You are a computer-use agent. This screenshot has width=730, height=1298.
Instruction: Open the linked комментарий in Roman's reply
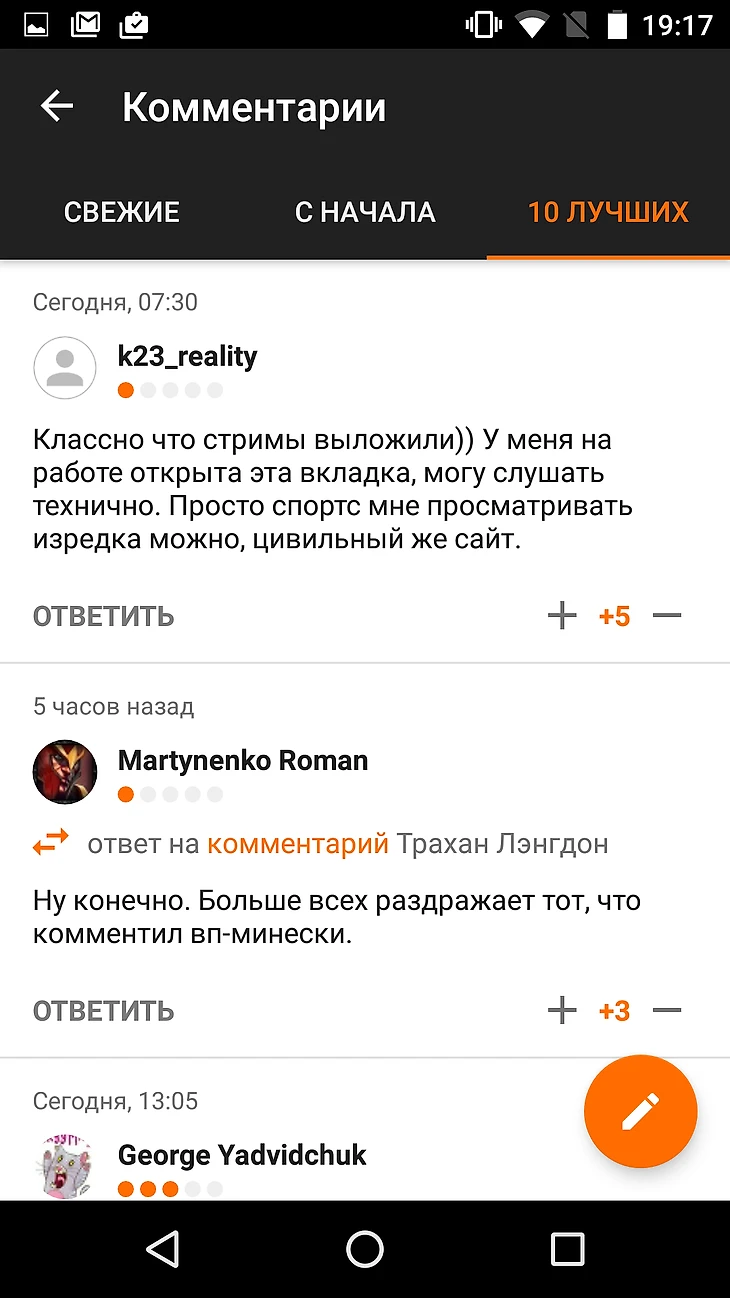(298, 844)
